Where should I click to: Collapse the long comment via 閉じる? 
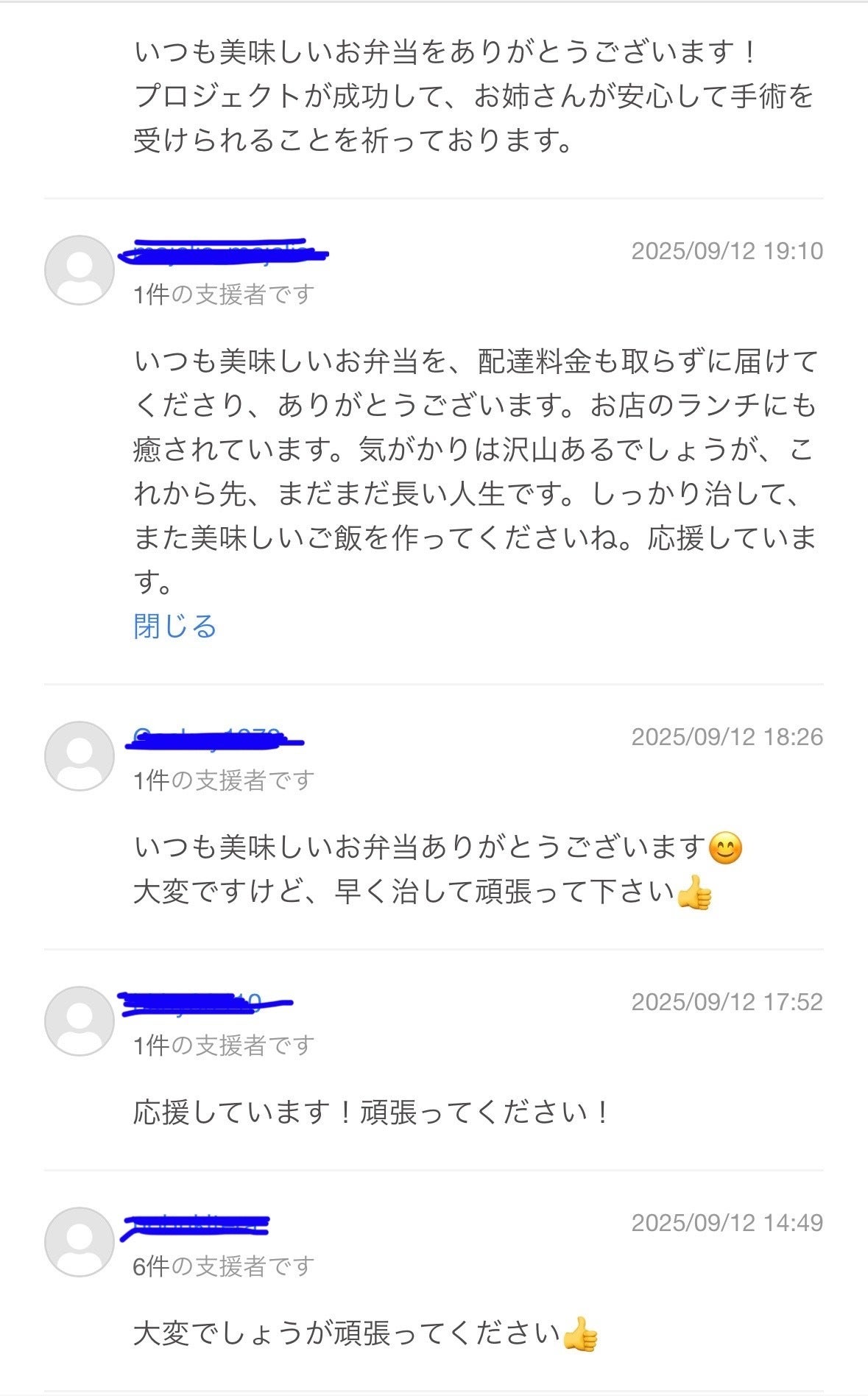(x=175, y=627)
